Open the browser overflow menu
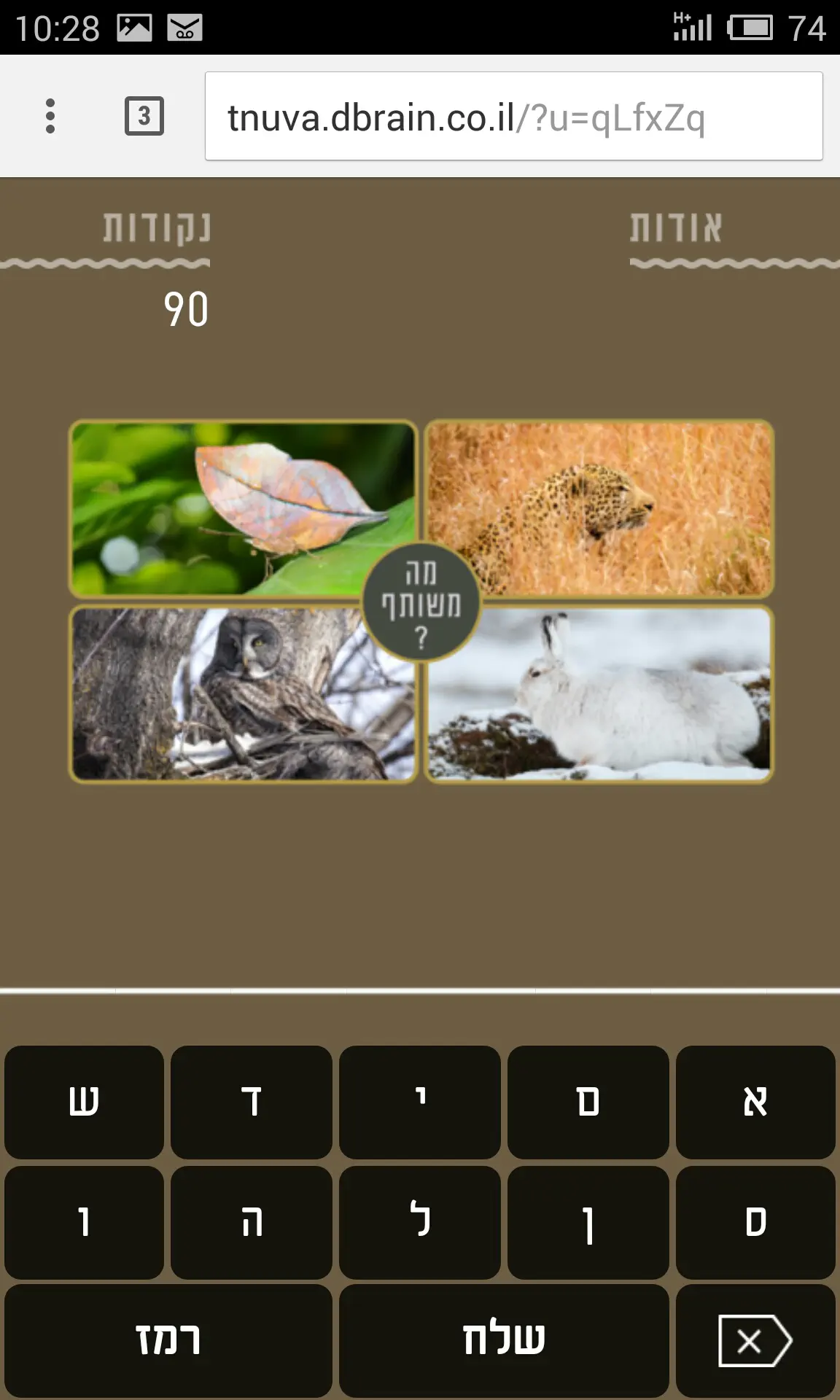Viewport: 840px width, 1400px height. tap(50, 117)
